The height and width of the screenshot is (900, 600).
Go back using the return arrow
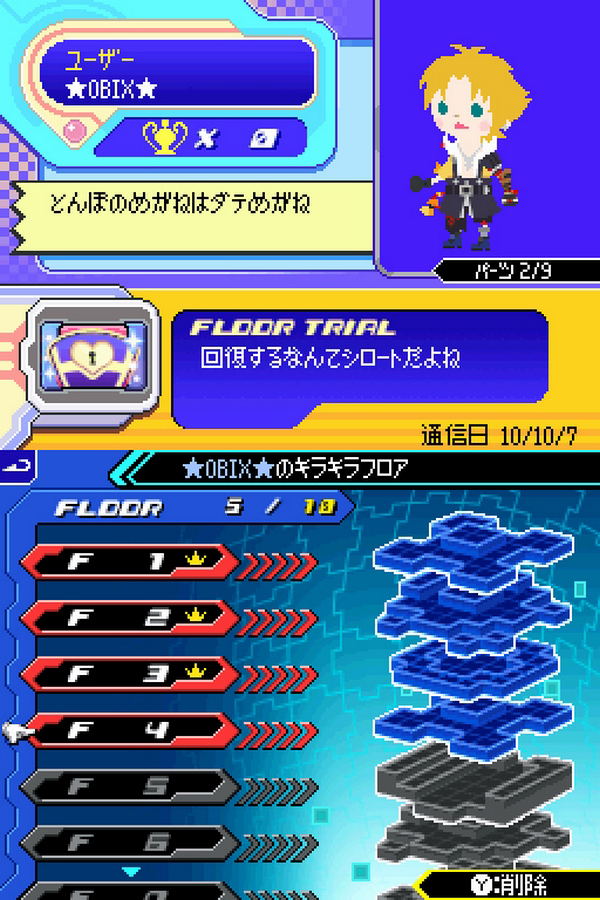(18, 465)
